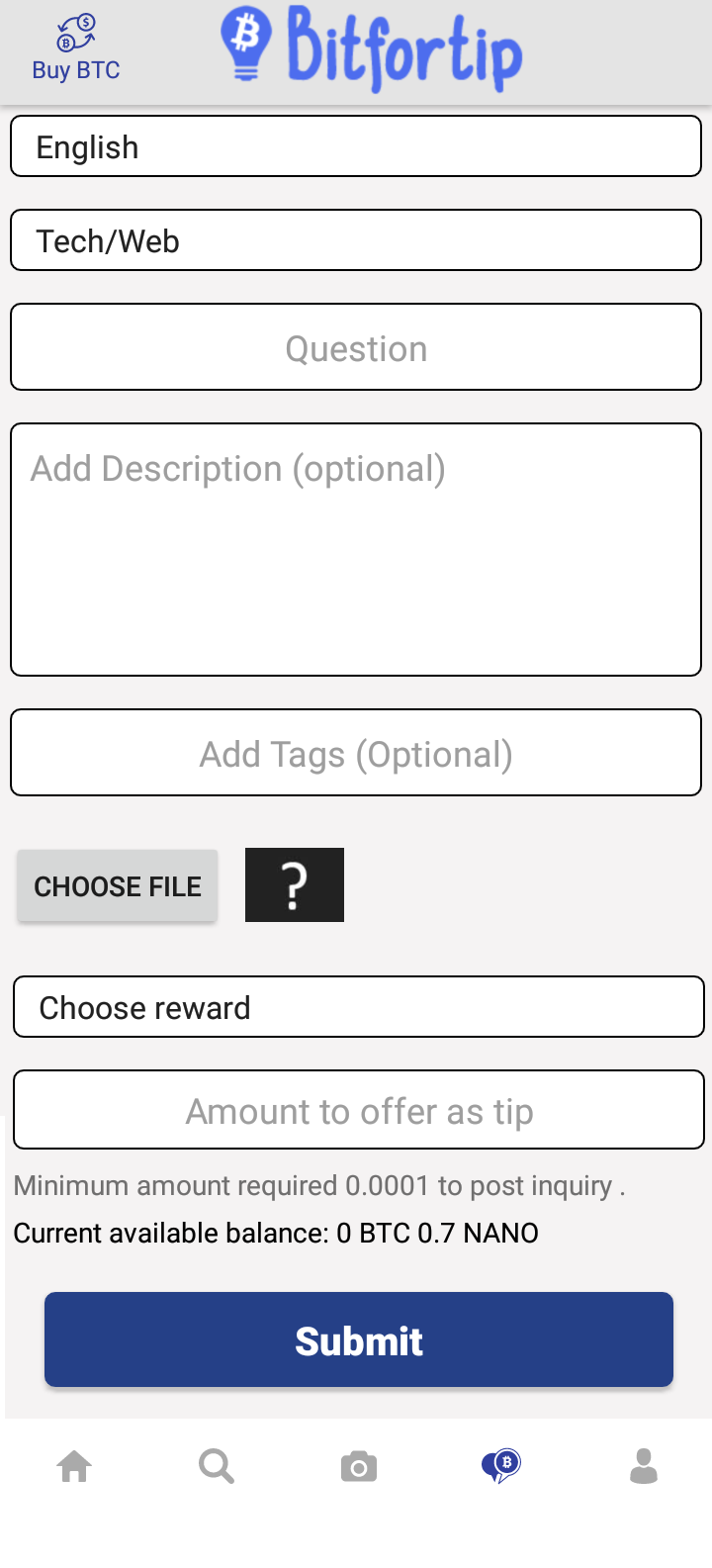Image resolution: width=712 pixels, height=1568 pixels.
Task: Go to the home tab
Action: pos(74,1466)
